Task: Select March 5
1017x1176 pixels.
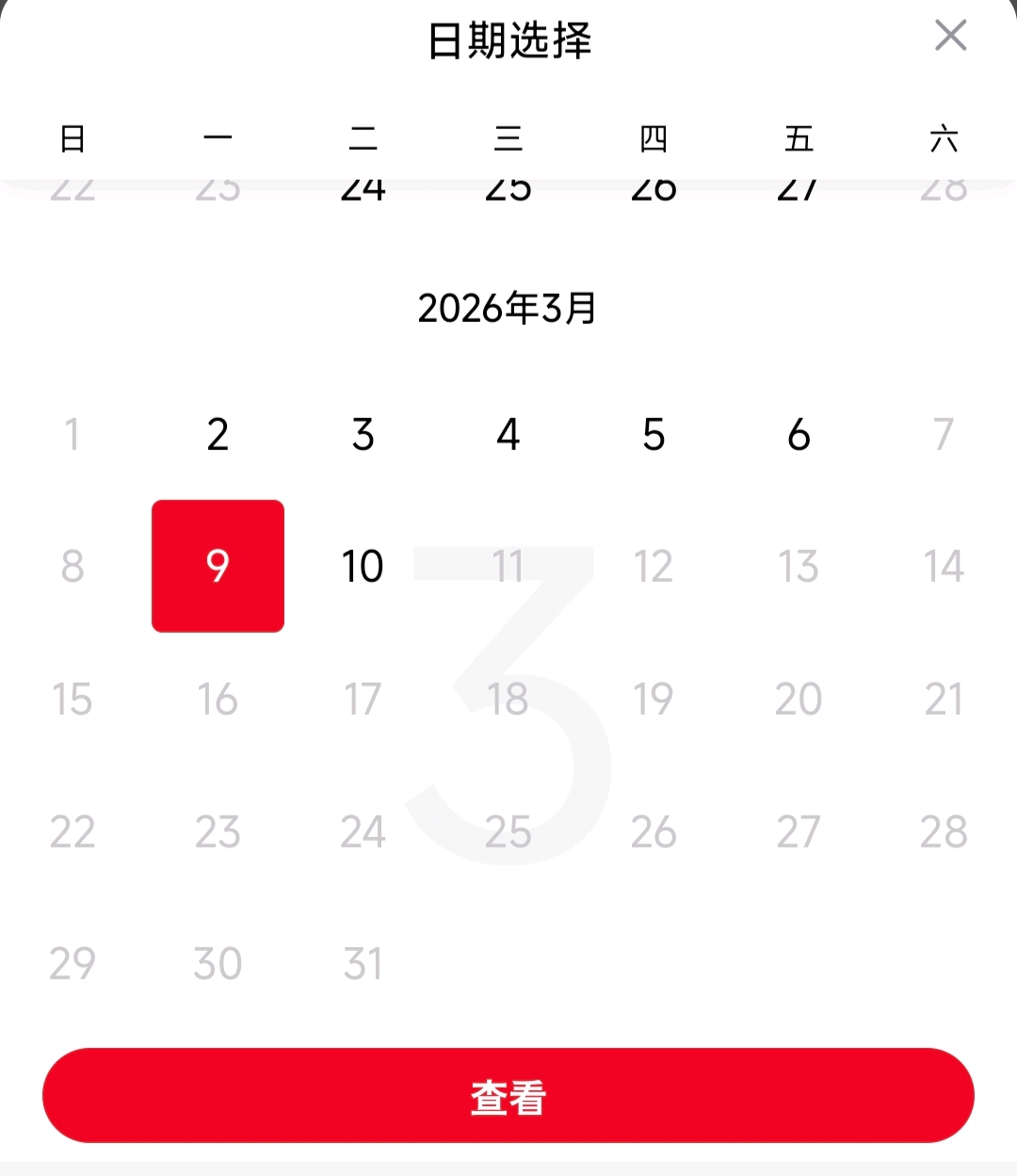Action: (654, 434)
